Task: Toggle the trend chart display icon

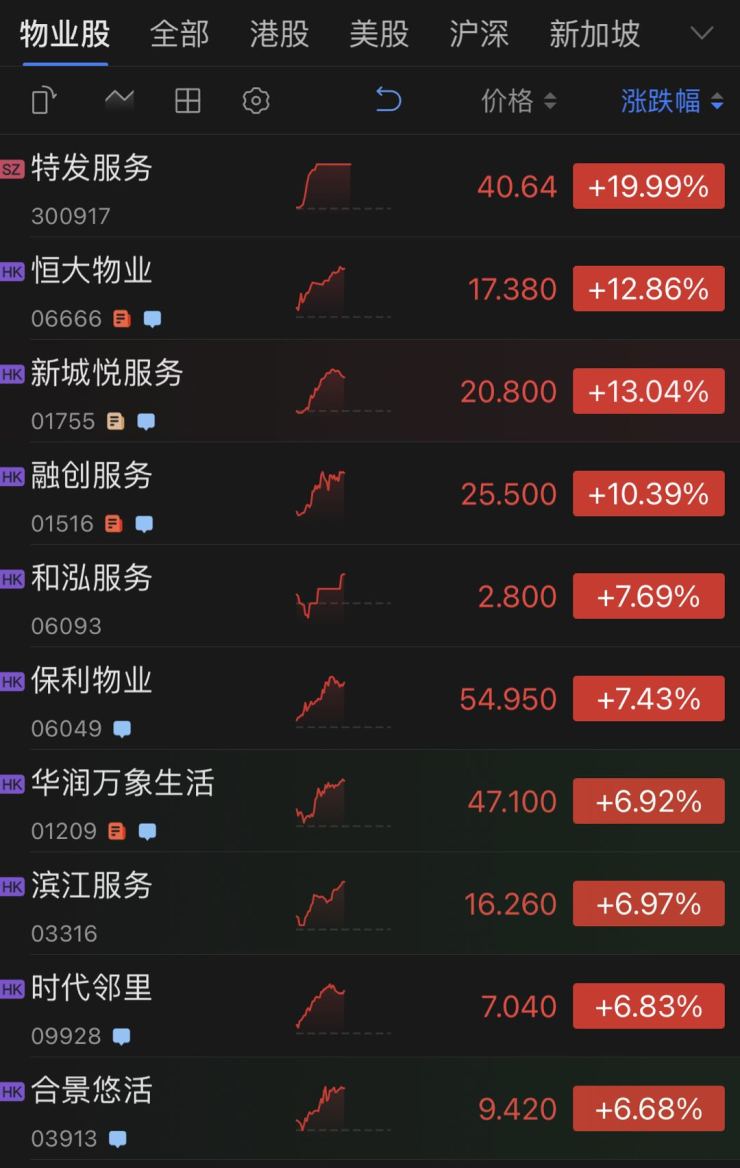Action: pyautogui.click(x=119, y=99)
